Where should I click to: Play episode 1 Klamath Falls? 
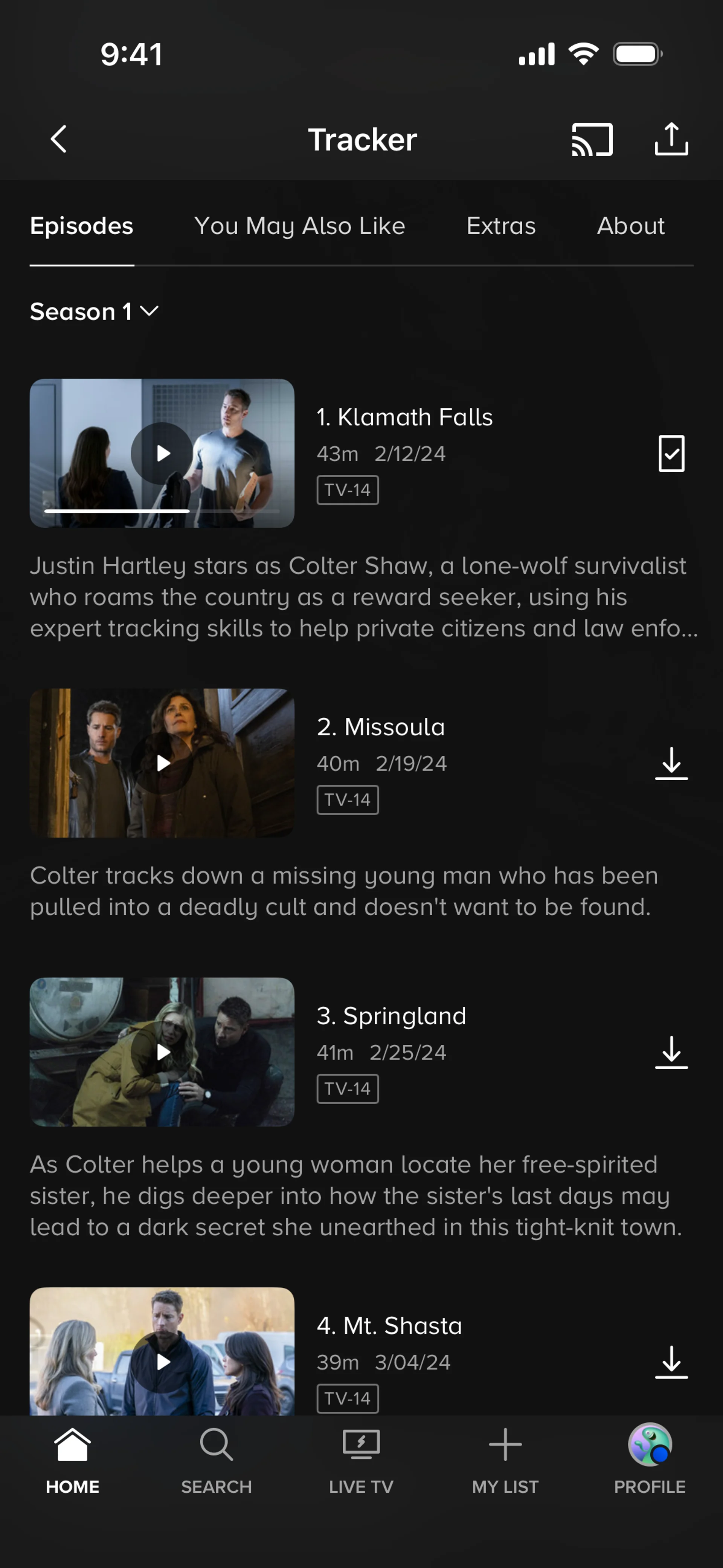pos(162,454)
